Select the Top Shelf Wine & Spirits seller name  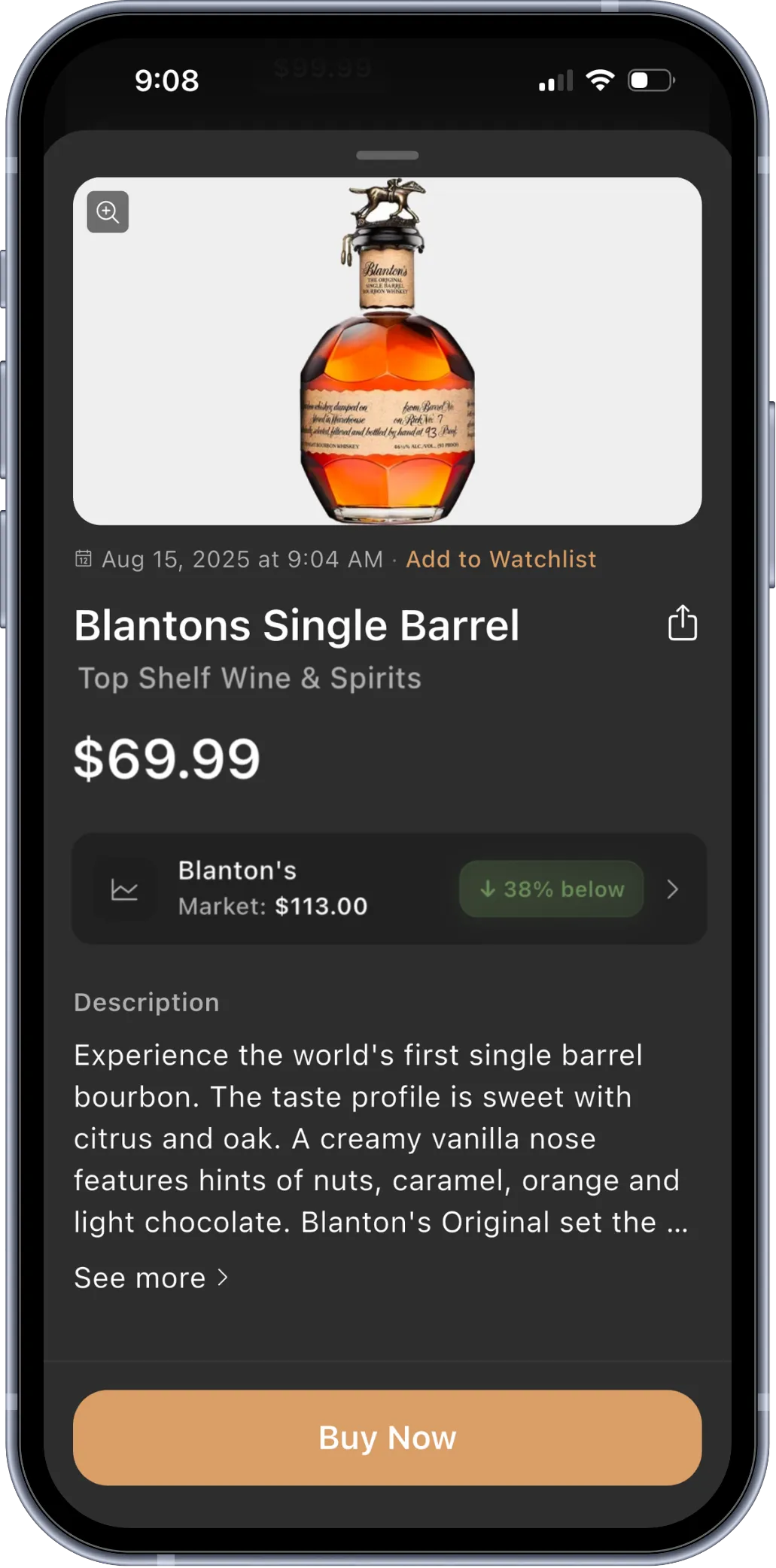(x=250, y=677)
